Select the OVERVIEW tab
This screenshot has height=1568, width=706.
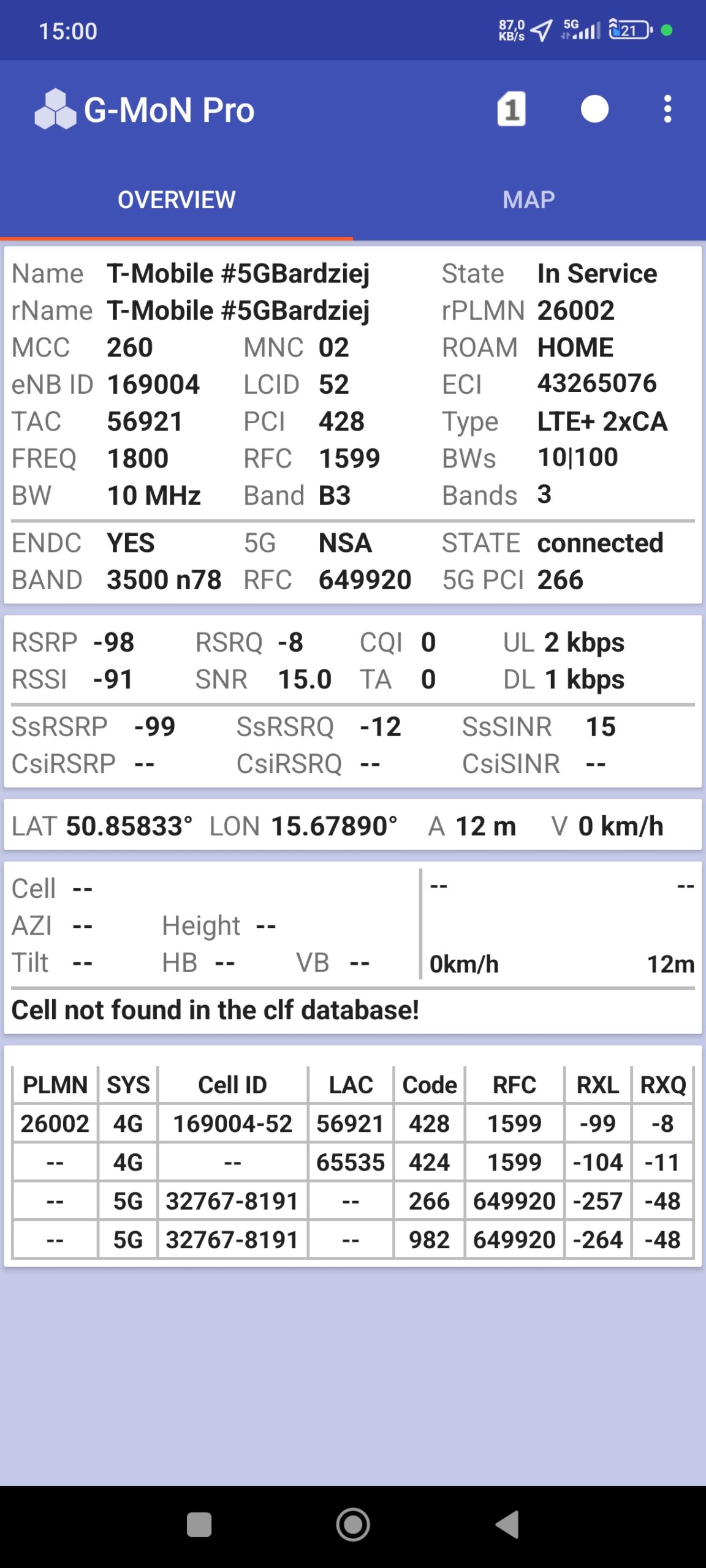(x=176, y=200)
